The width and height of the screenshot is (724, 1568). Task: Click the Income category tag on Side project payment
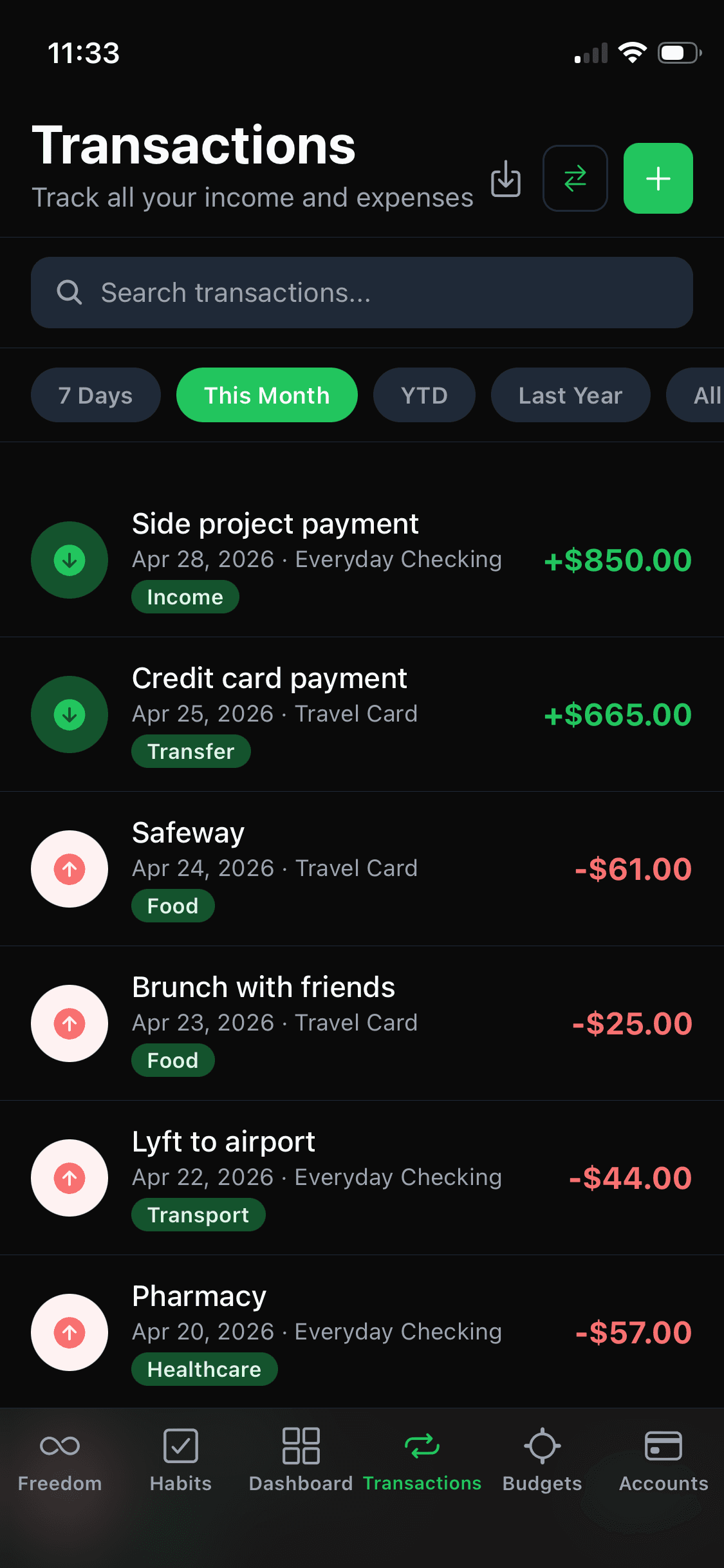point(185,597)
